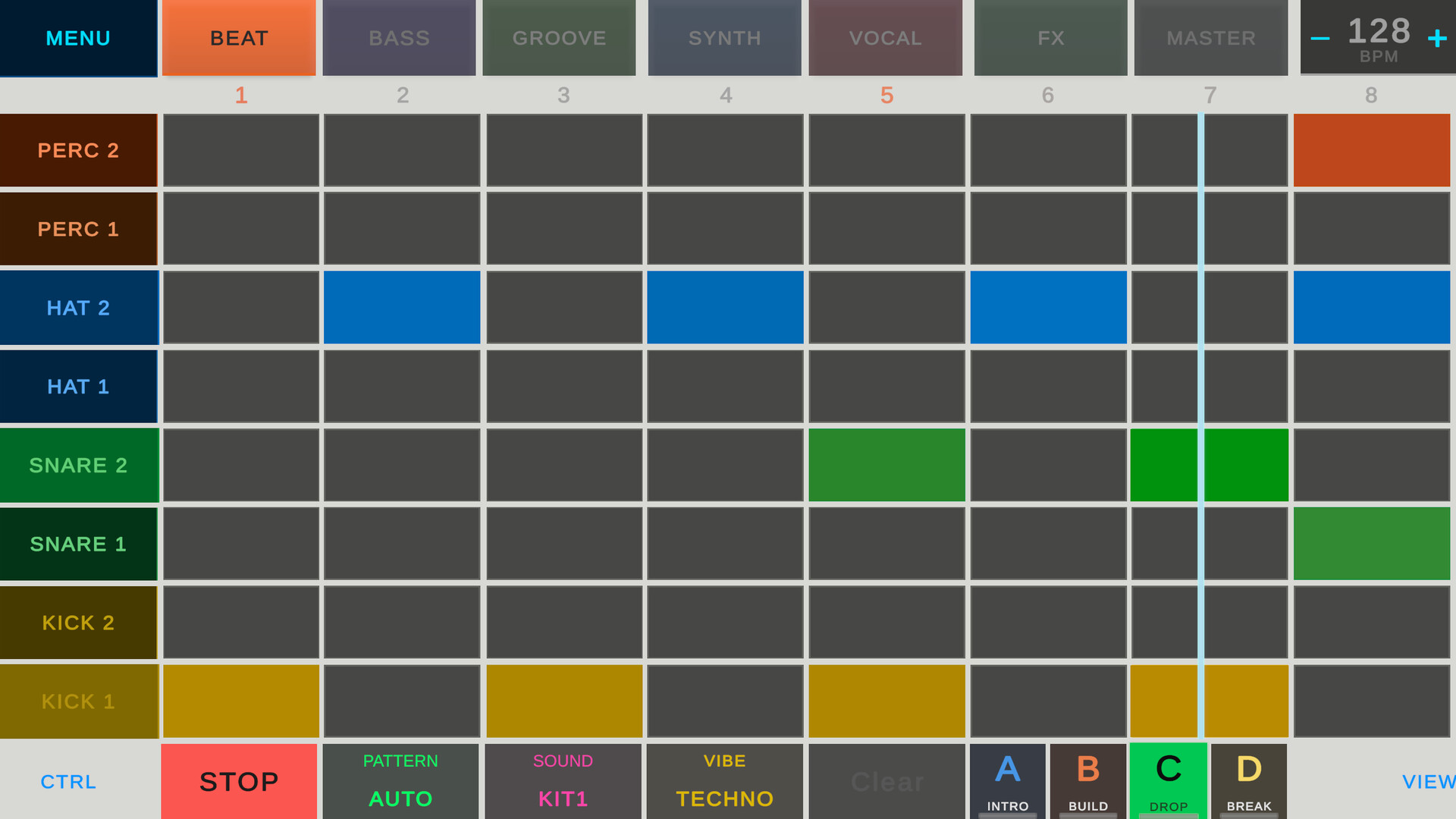Switch to the GROOVE tab

(x=559, y=38)
